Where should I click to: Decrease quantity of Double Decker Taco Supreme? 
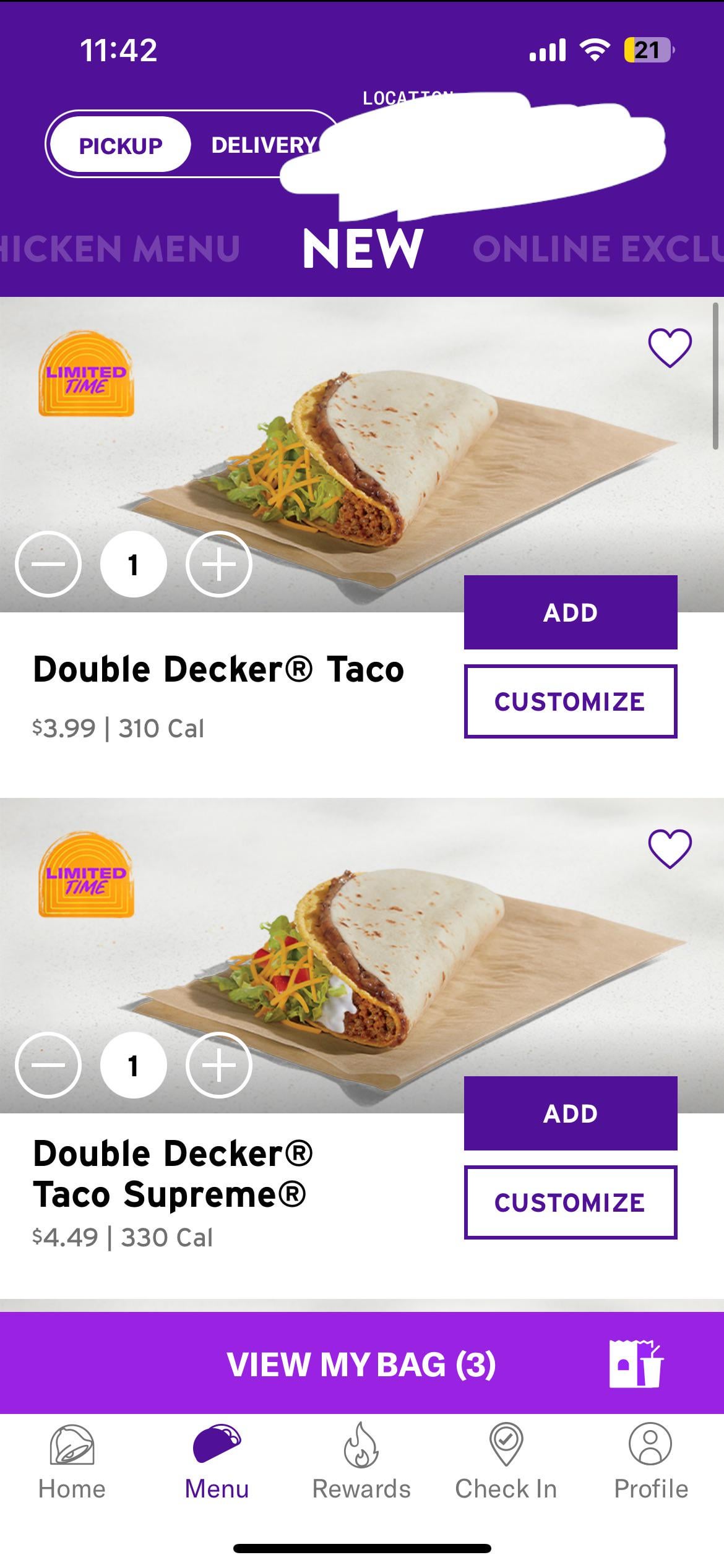click(48, 1065)
